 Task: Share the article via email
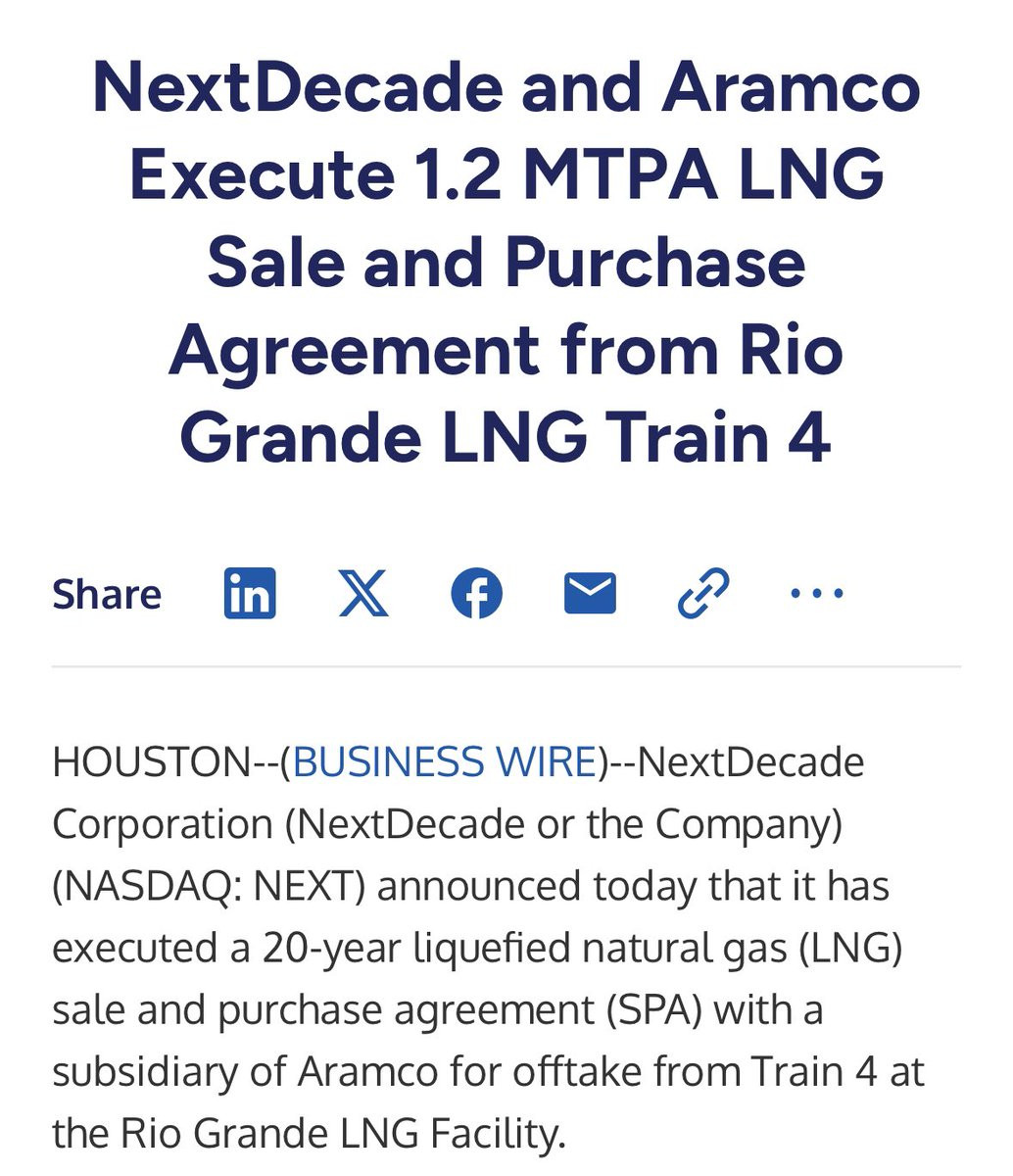coord(590,593)
